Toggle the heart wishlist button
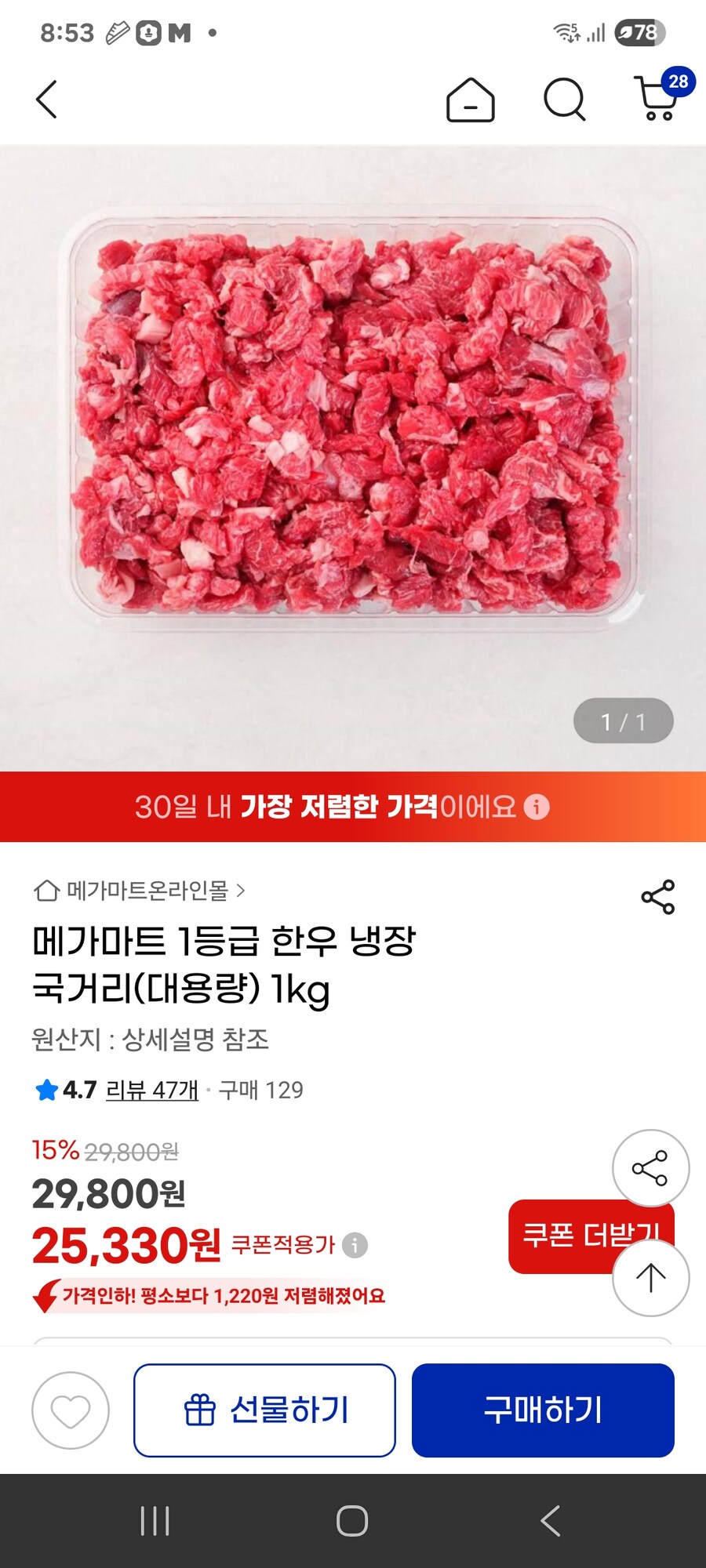This screenshot has width=706, height=1568. [x=69, y=1409]
